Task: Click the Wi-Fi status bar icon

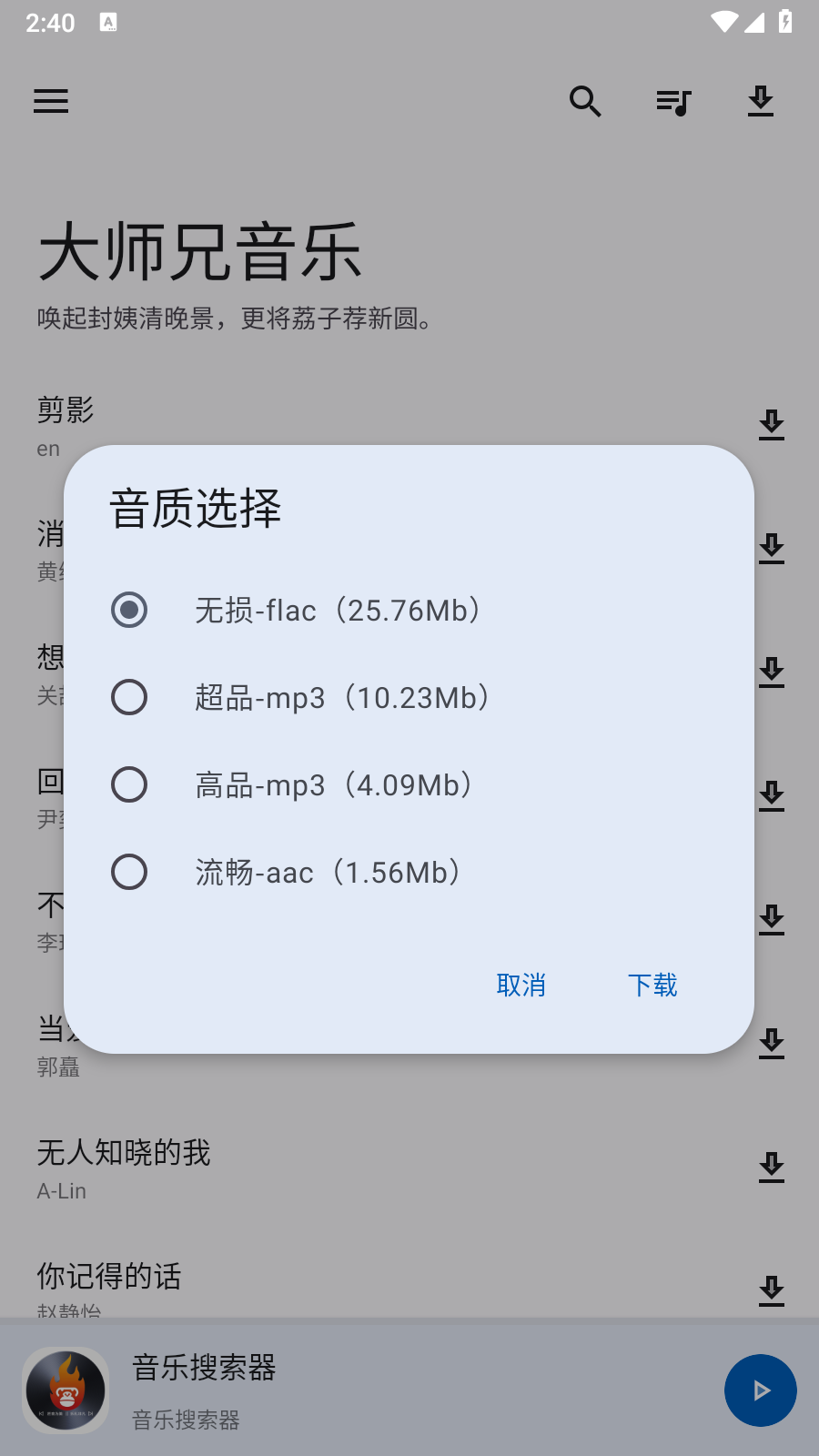Action: coord(724,23)
